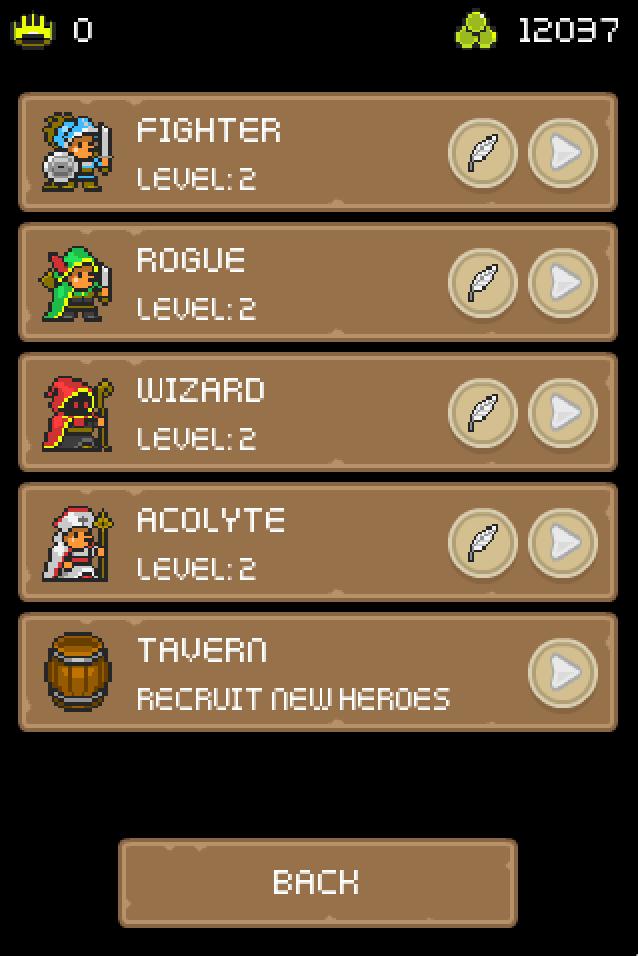Choose the Rogue via its arrow button
Viewport: 638px width, 956px height.
[562, 283]
